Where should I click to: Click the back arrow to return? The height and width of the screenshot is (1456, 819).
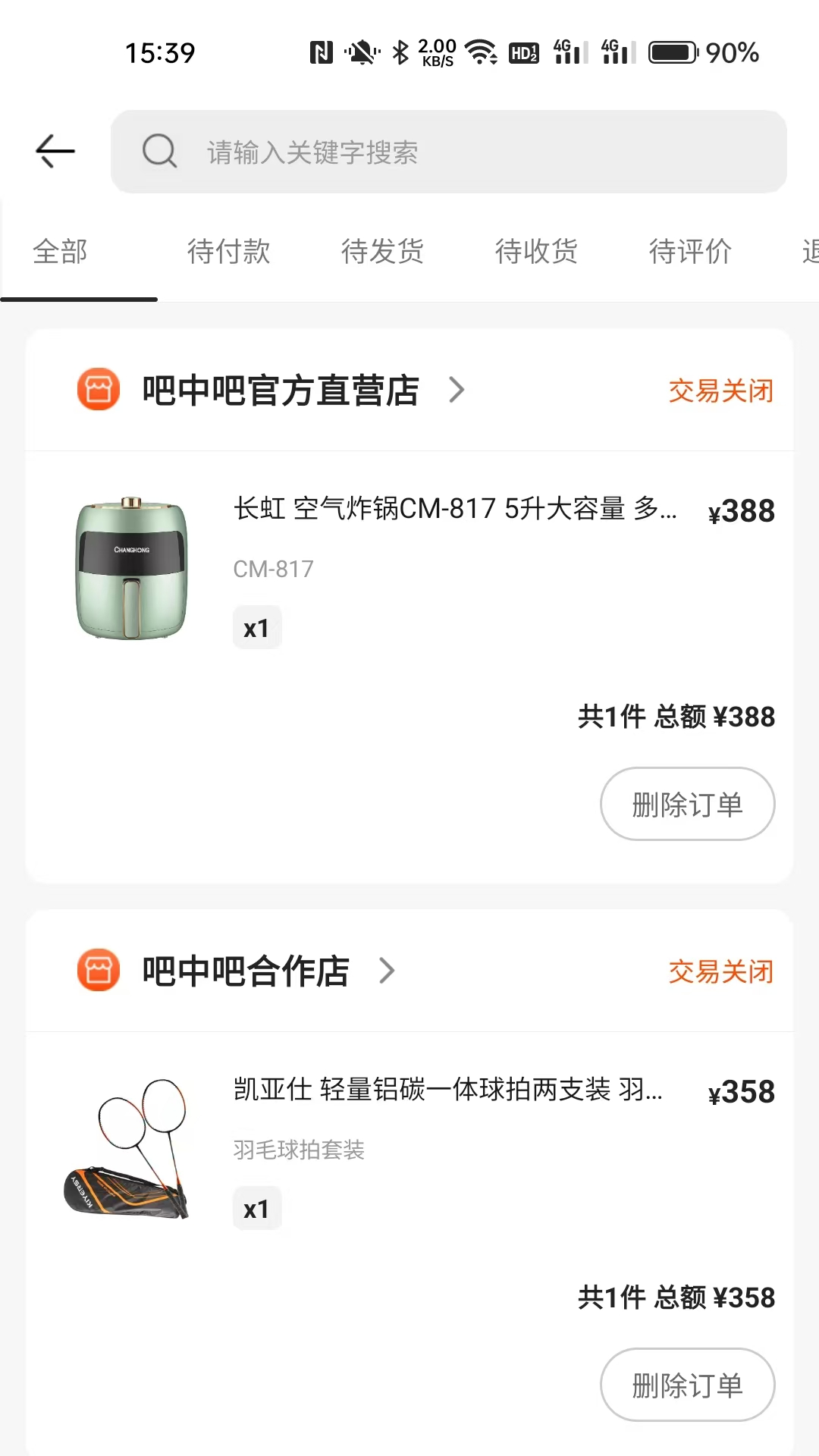(x=54, y=151)
